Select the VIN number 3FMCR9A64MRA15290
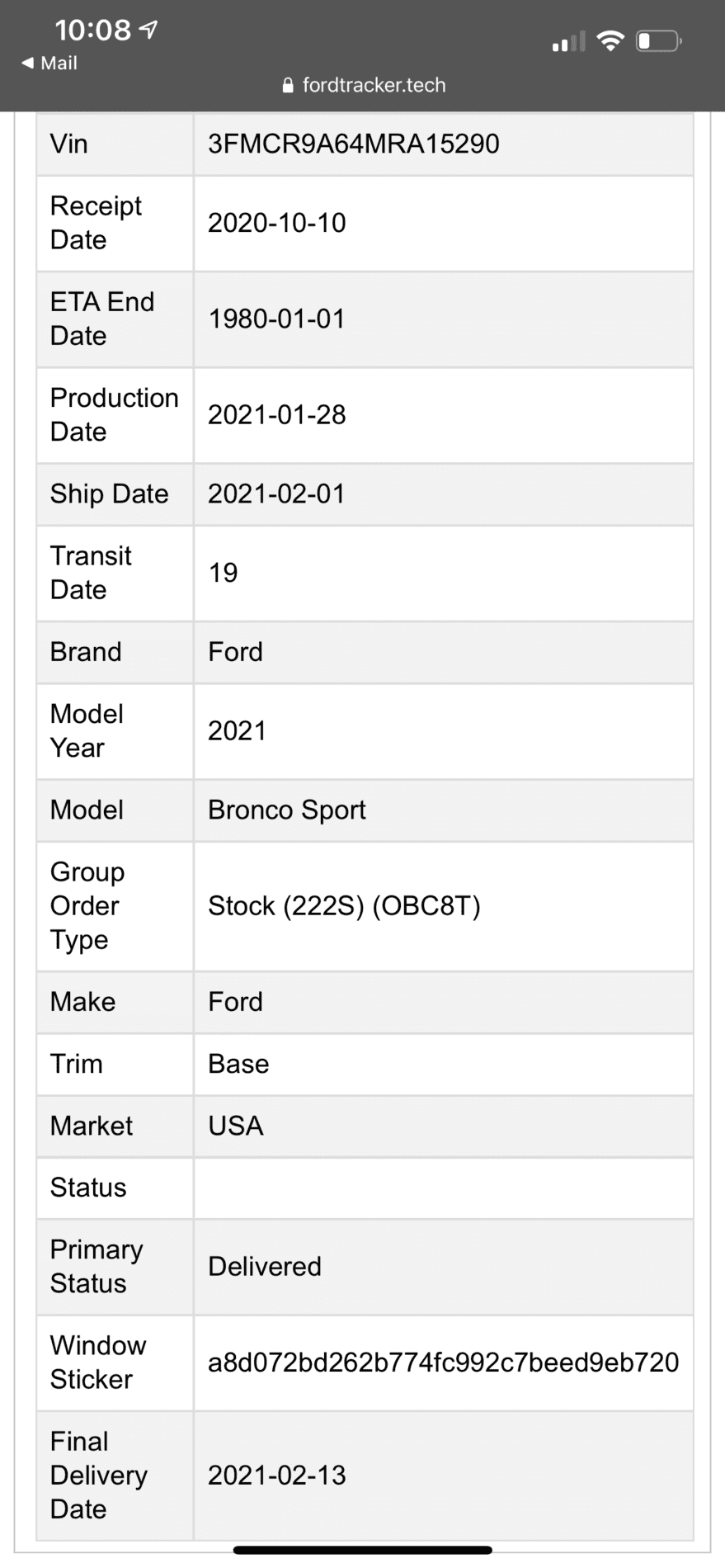Screen dimensions: 725x1568 click(x=355, y=143)
